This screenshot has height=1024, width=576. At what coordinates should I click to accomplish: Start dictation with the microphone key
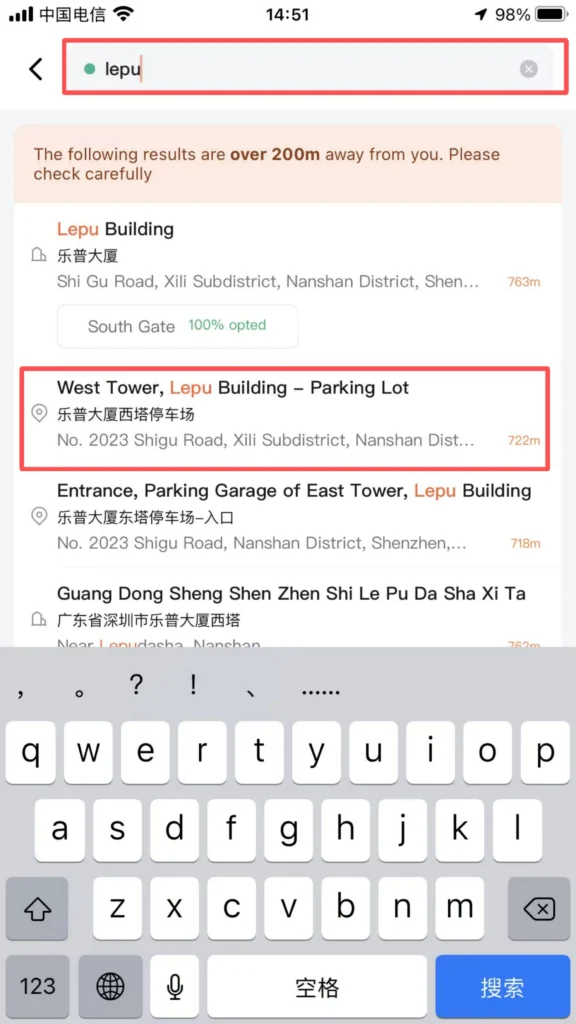tap(174, 987)
